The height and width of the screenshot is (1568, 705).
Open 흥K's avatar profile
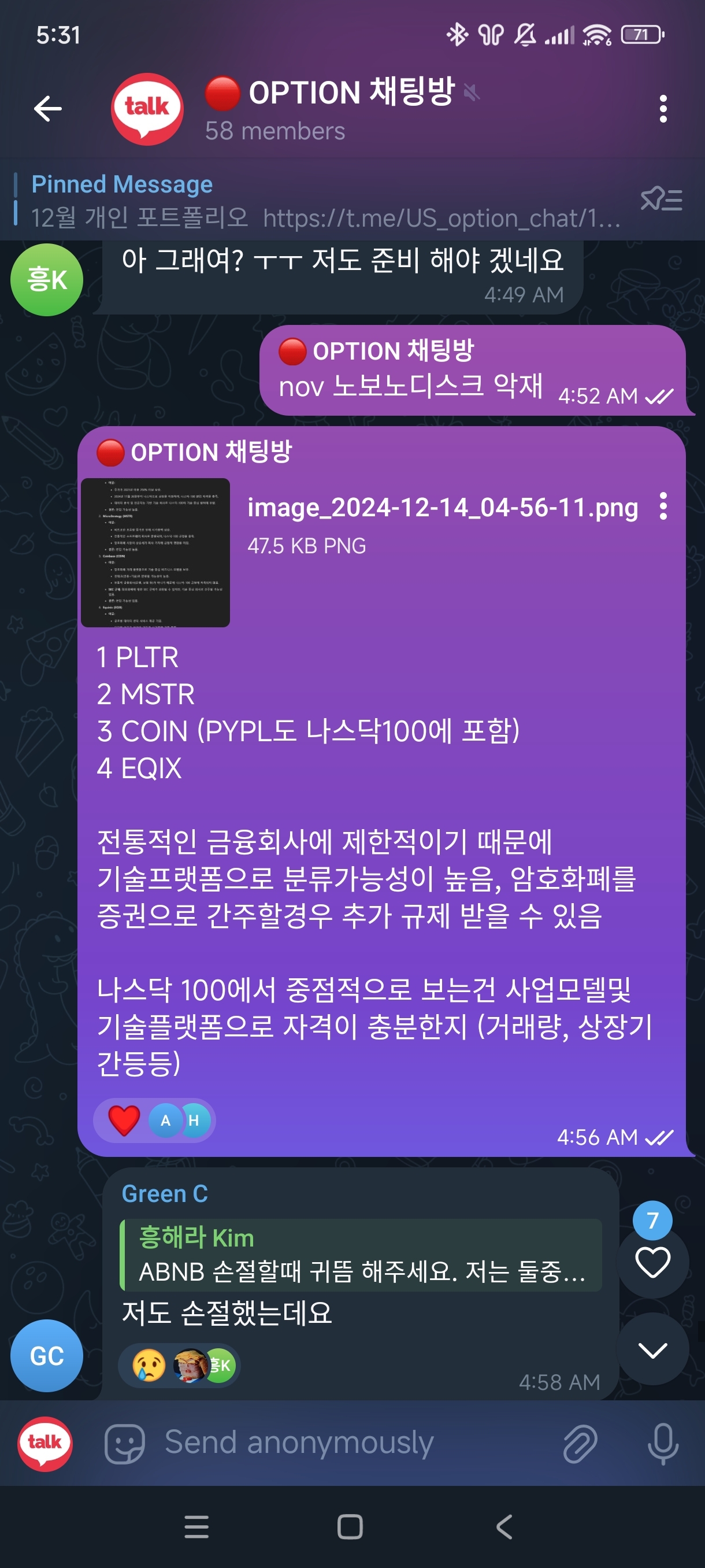(x=47, y=279)
